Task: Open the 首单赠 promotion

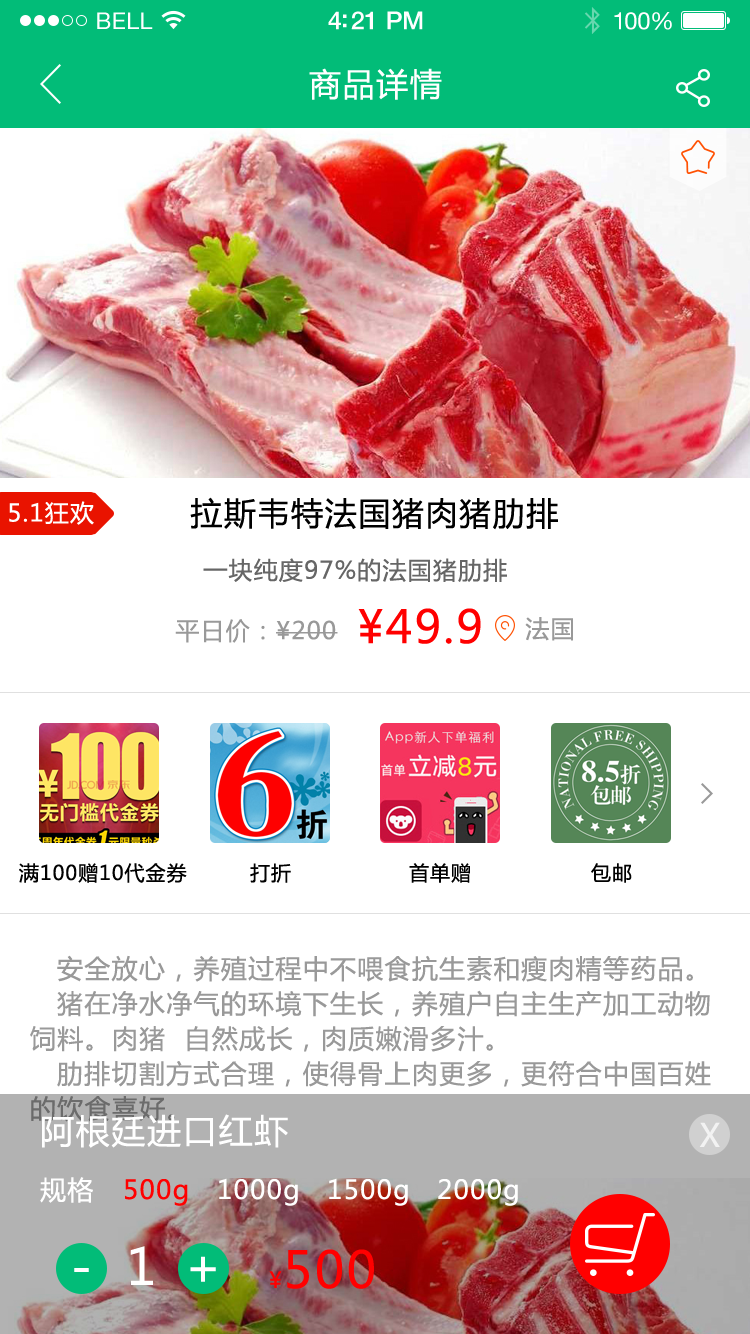Action: (x=440, y=783)
